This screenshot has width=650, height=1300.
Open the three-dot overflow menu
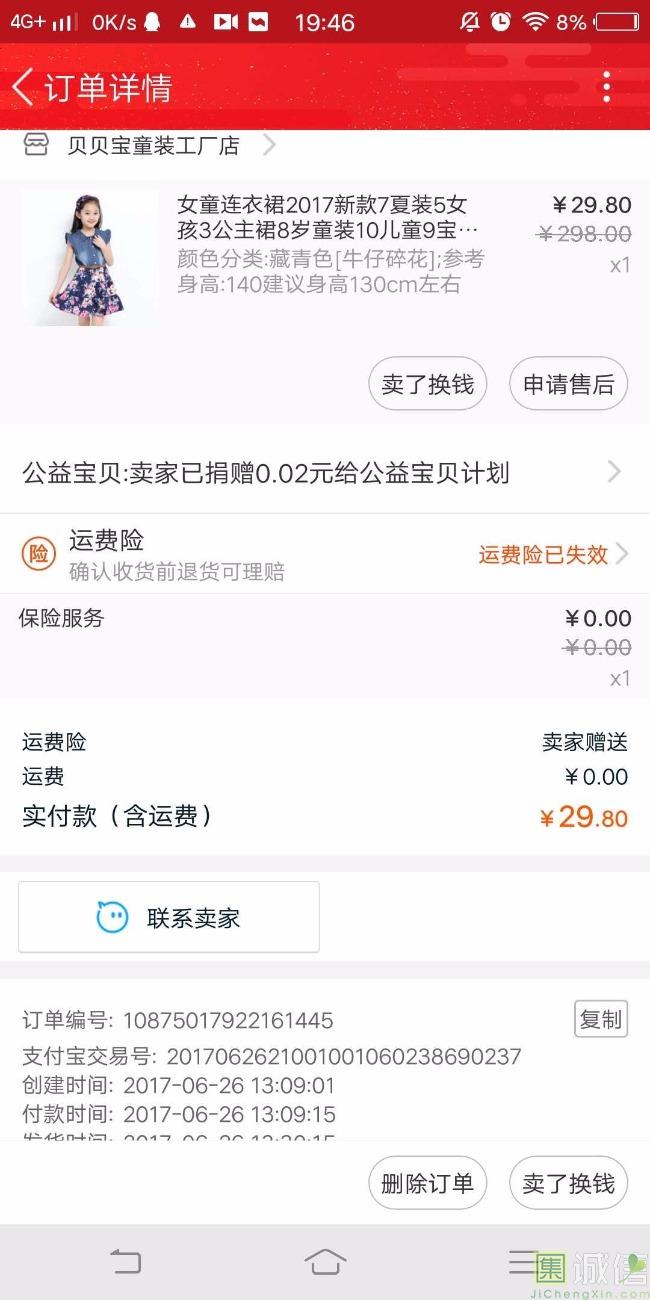point(606,87)
